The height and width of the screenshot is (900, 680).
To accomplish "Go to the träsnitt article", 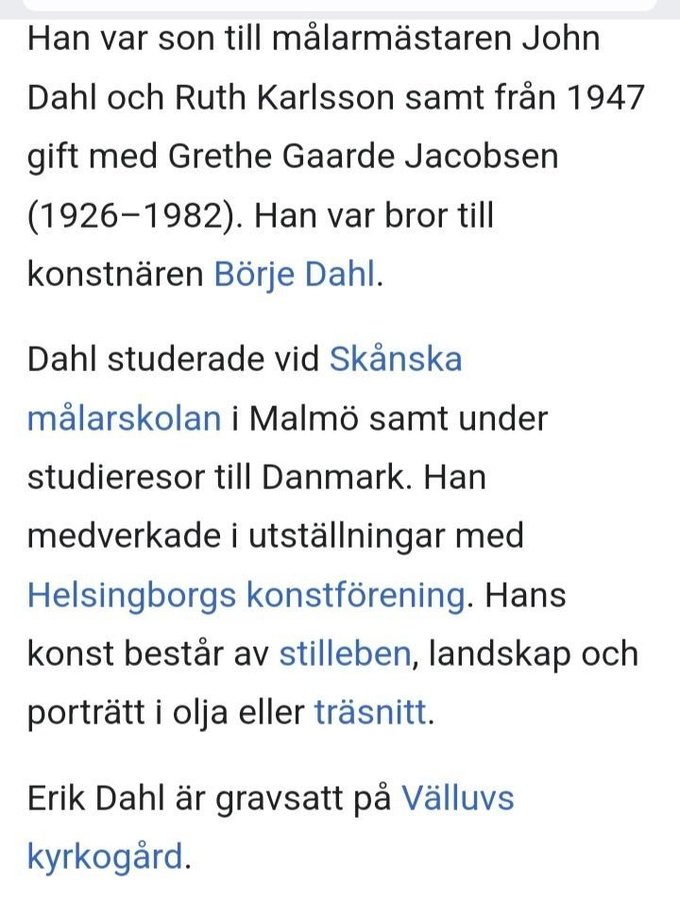I will coord(370,713).
